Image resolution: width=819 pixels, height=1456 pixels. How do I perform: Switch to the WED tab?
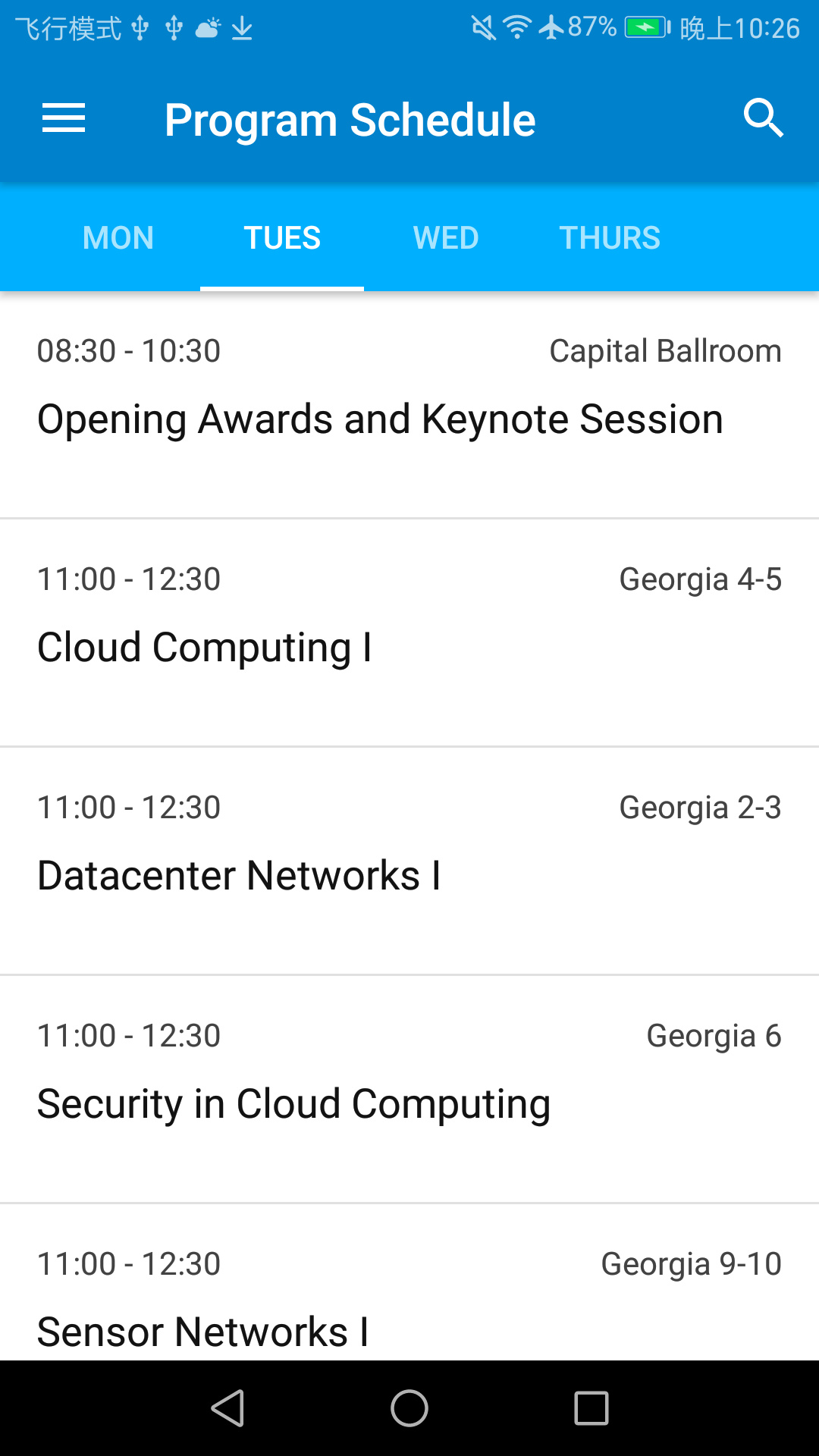446,238
